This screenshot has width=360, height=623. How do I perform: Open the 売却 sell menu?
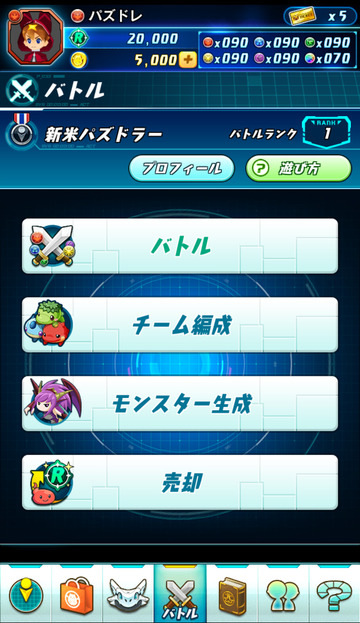pyautogui.click(x=180, y=482)
